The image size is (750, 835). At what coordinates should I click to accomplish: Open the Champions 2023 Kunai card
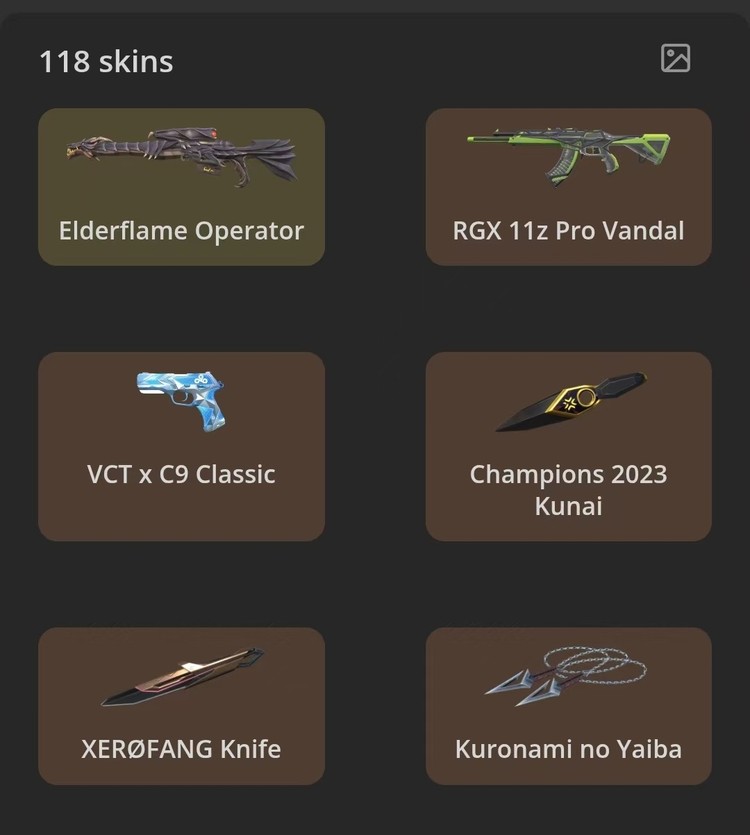[x=568, y=446]
